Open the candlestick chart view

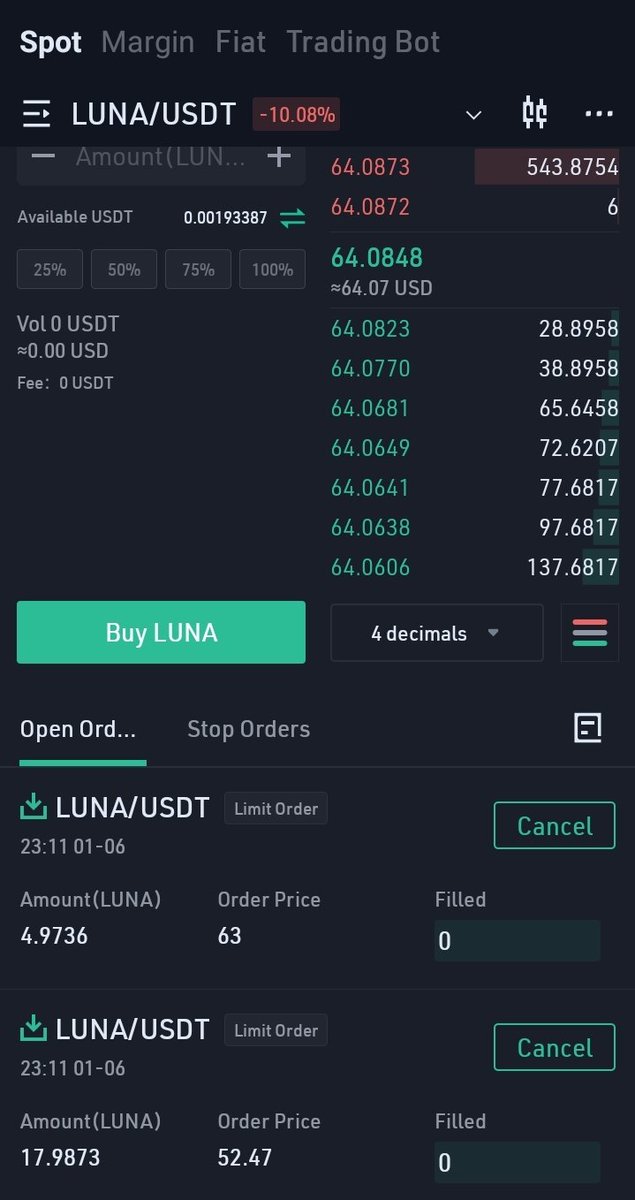[x=535, y=113]
